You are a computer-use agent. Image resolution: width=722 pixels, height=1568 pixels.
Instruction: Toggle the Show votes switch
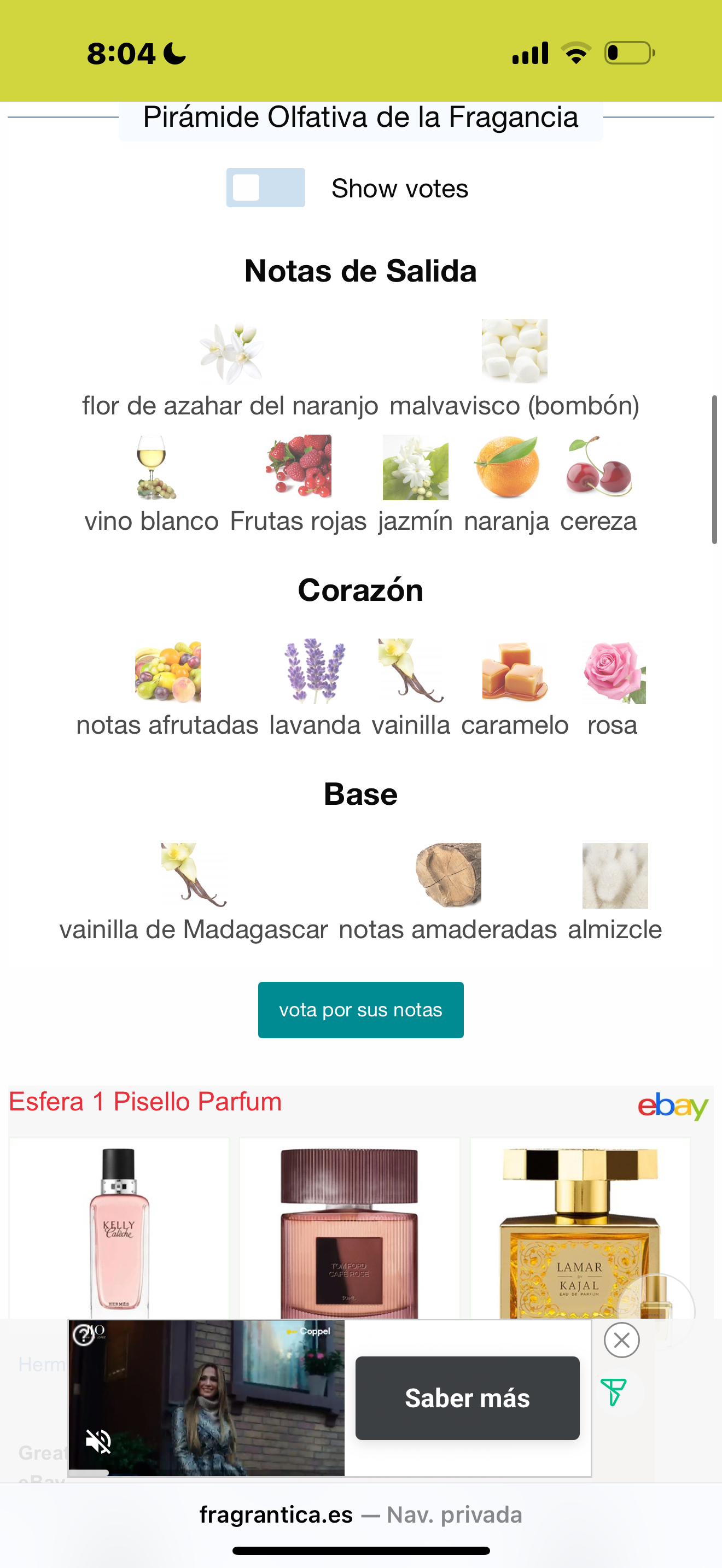(265, 188)
